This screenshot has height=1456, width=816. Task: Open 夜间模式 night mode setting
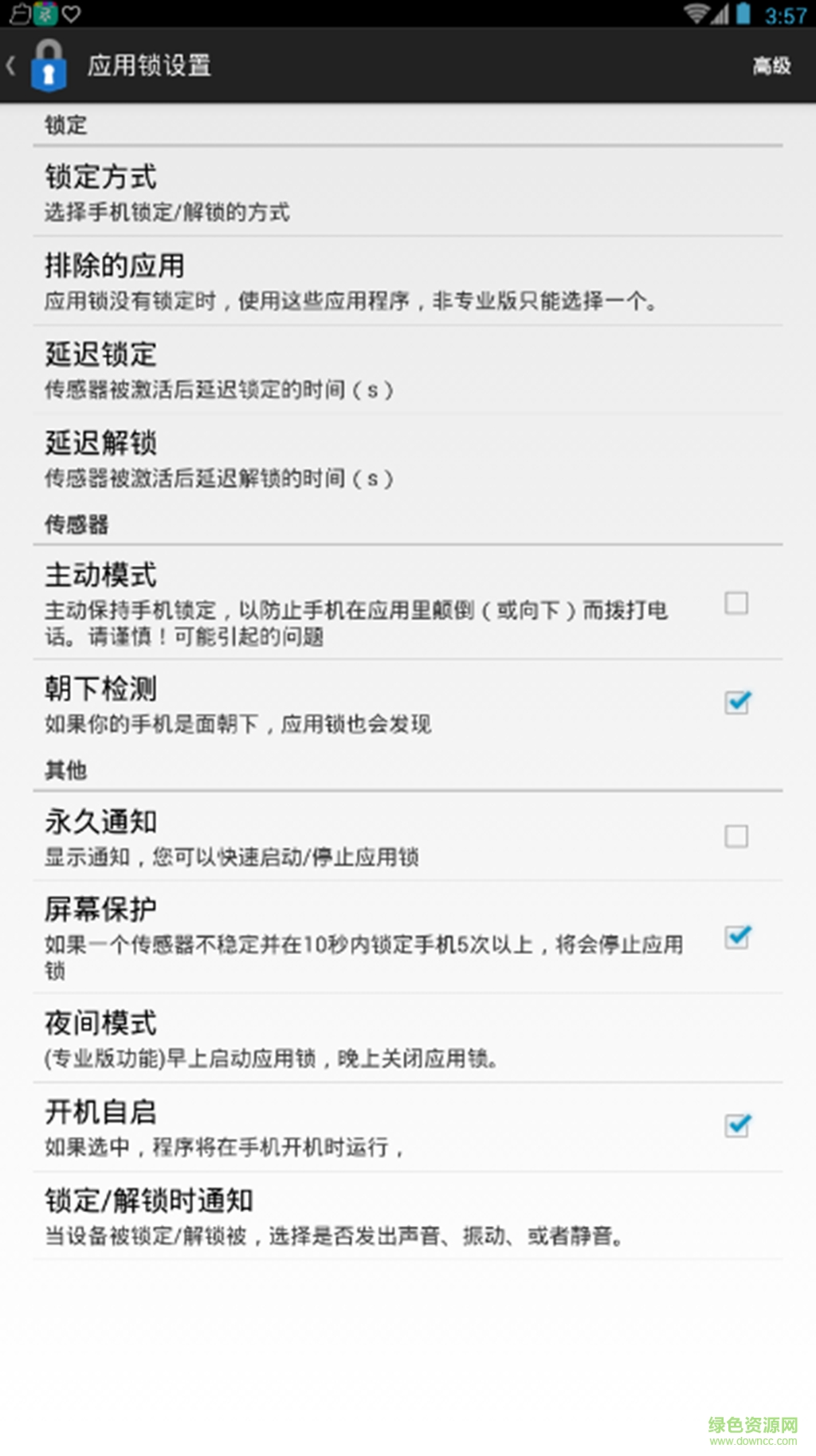pyautogui.click(x=406, y=1038)
